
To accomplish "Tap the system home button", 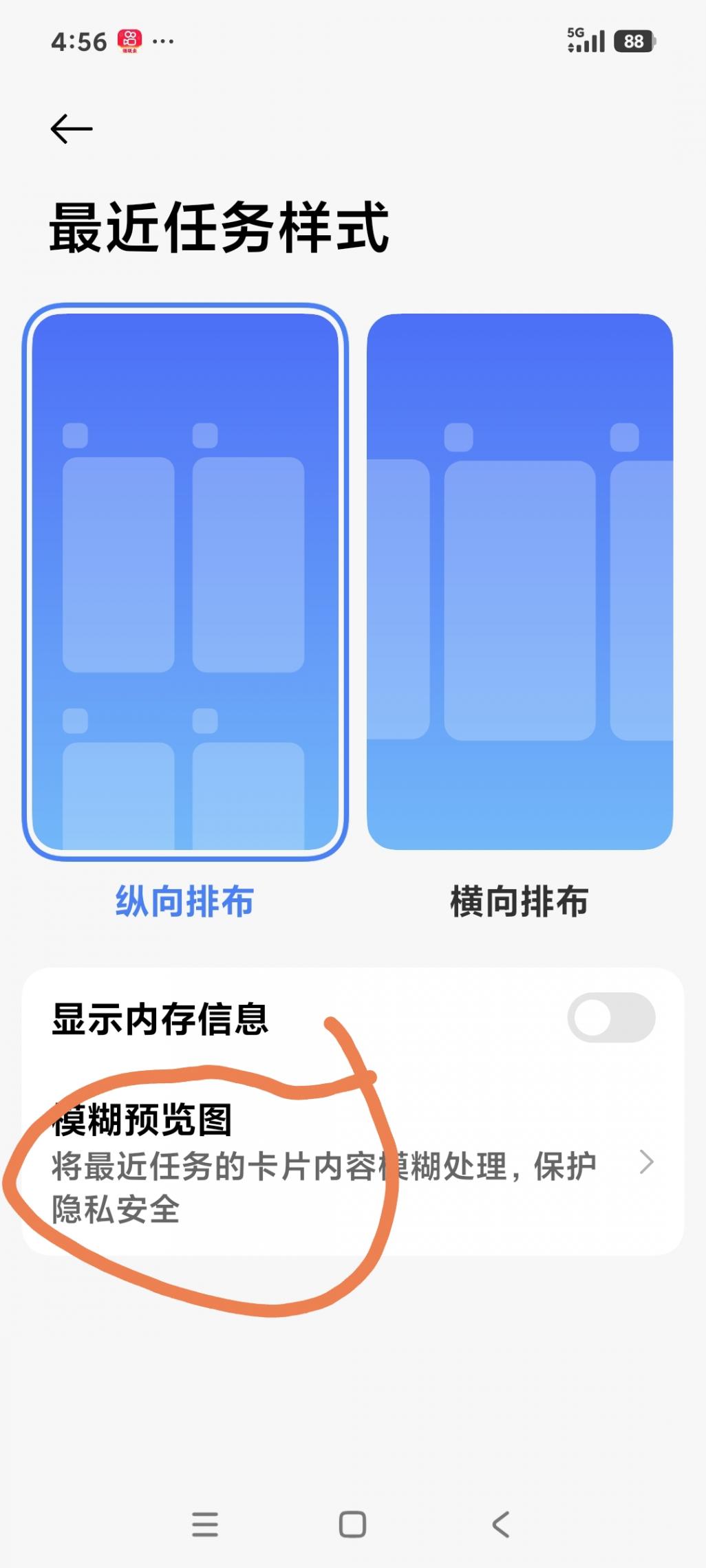I will [x=352, y=1524].
